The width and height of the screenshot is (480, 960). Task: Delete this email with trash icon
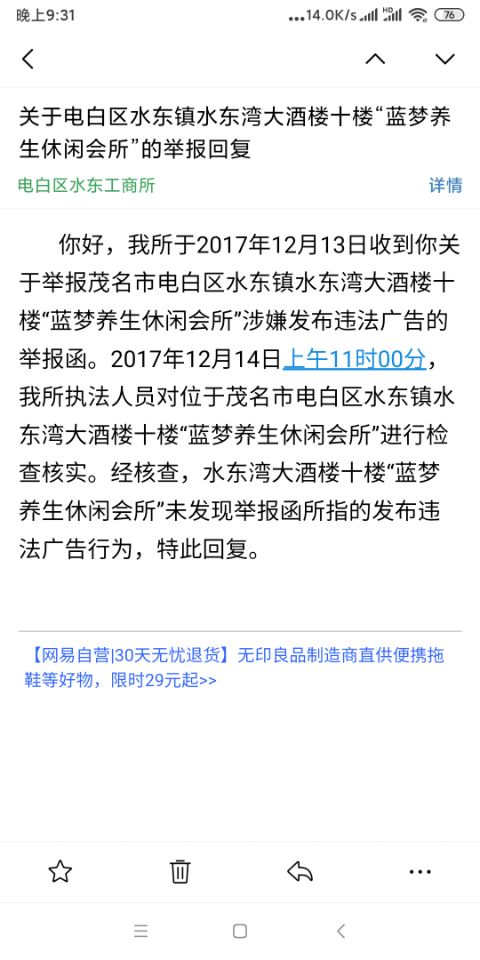click(180, 871)
